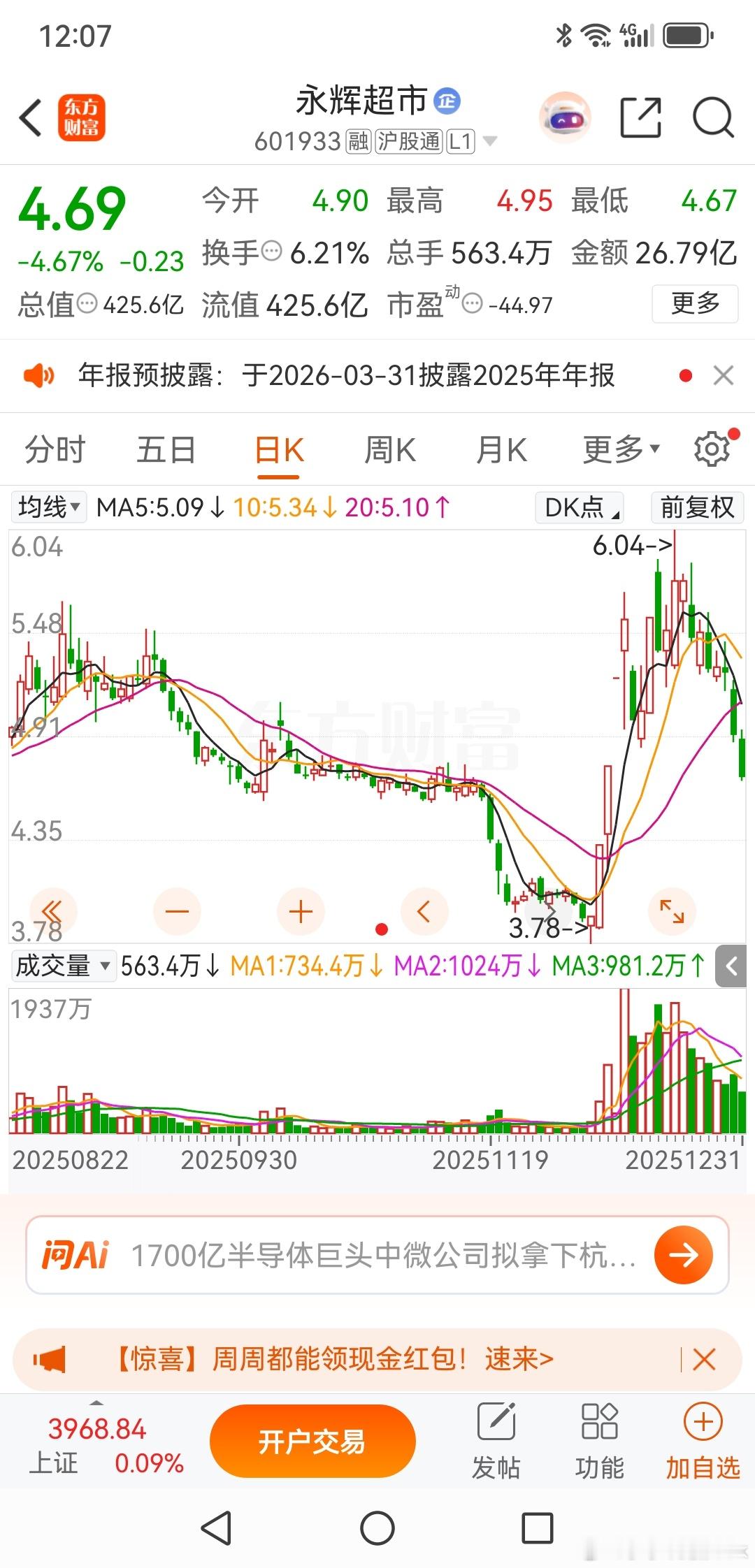The width and height of the screenshot is (755, 1568).
Task: Tap 开户交易 to open trading
Action: tap(312, 1441)
